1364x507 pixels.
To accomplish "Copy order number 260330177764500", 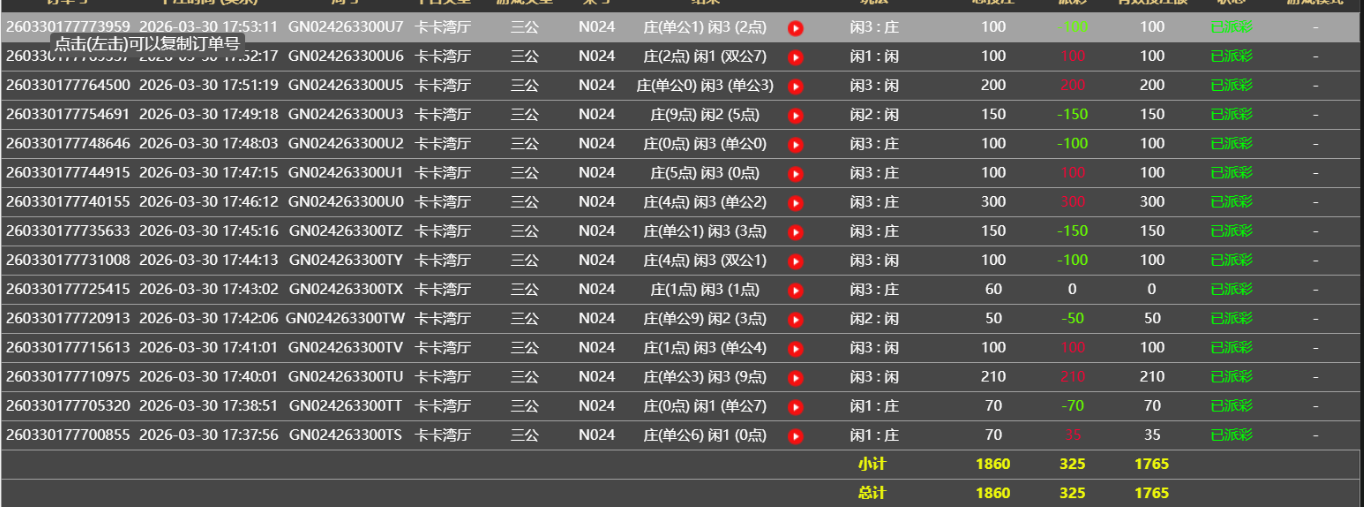I will tap(68, 85).
